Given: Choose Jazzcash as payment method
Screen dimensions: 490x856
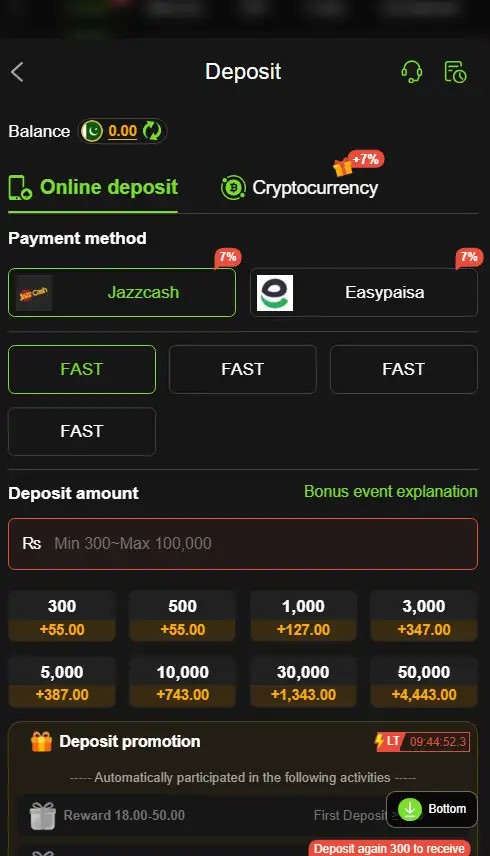Looking at the screenshot, I should tap(122, 293).
